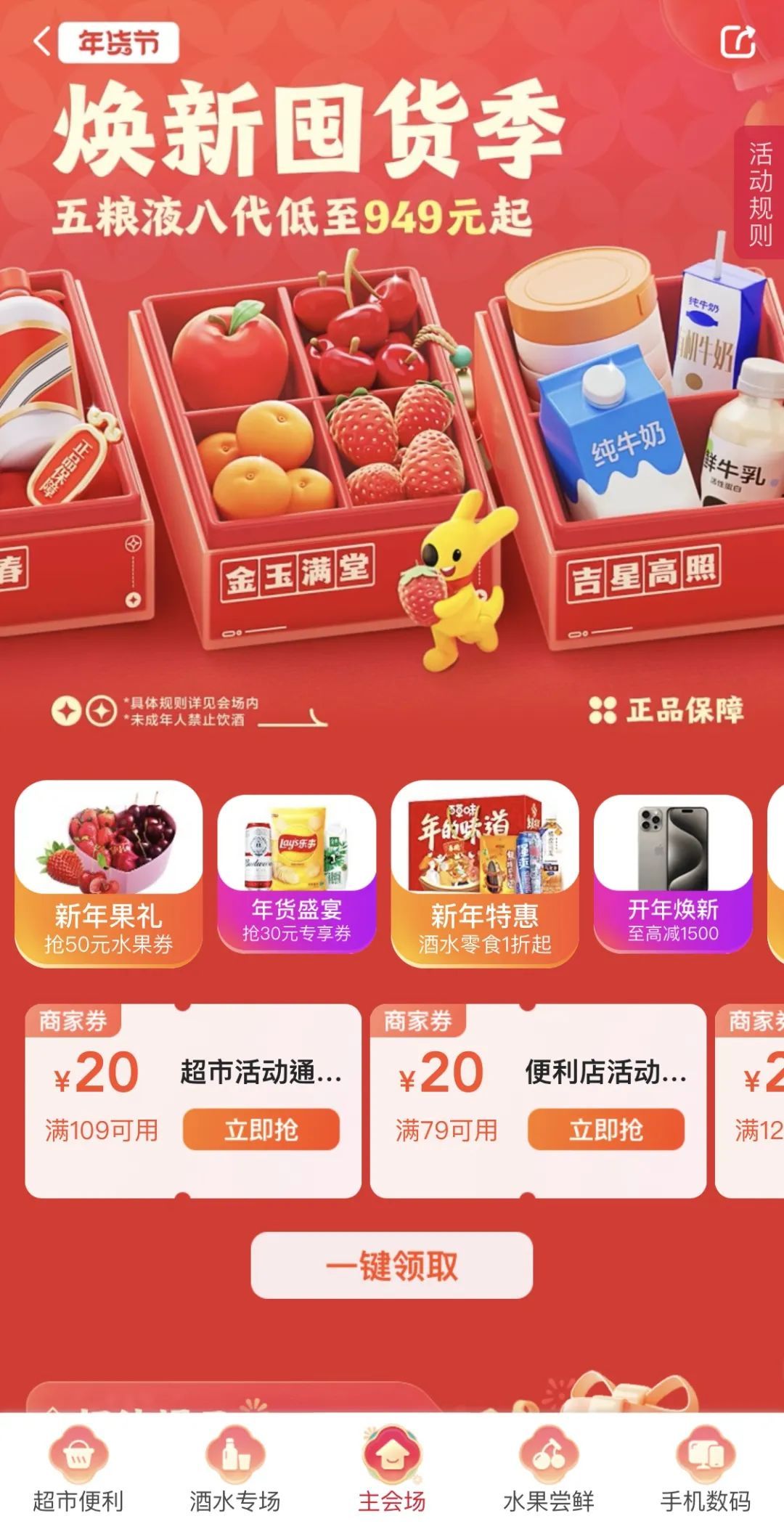This screenshot has width=784, height=1540.
Task: Open the 新年果礼 fruit coupon card
Action: tap(108, 873)
